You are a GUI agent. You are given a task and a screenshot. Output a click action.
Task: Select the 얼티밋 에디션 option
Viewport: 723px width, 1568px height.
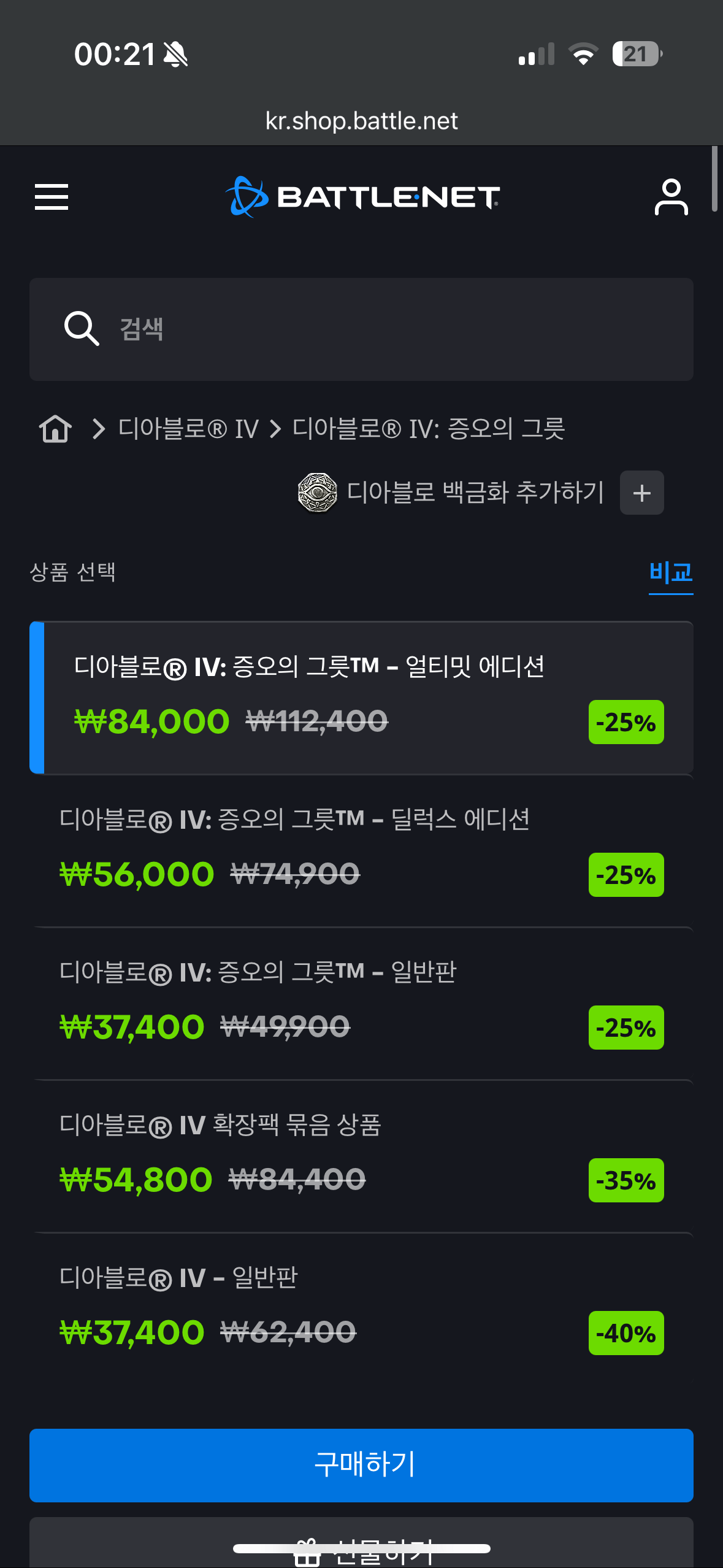361,698
